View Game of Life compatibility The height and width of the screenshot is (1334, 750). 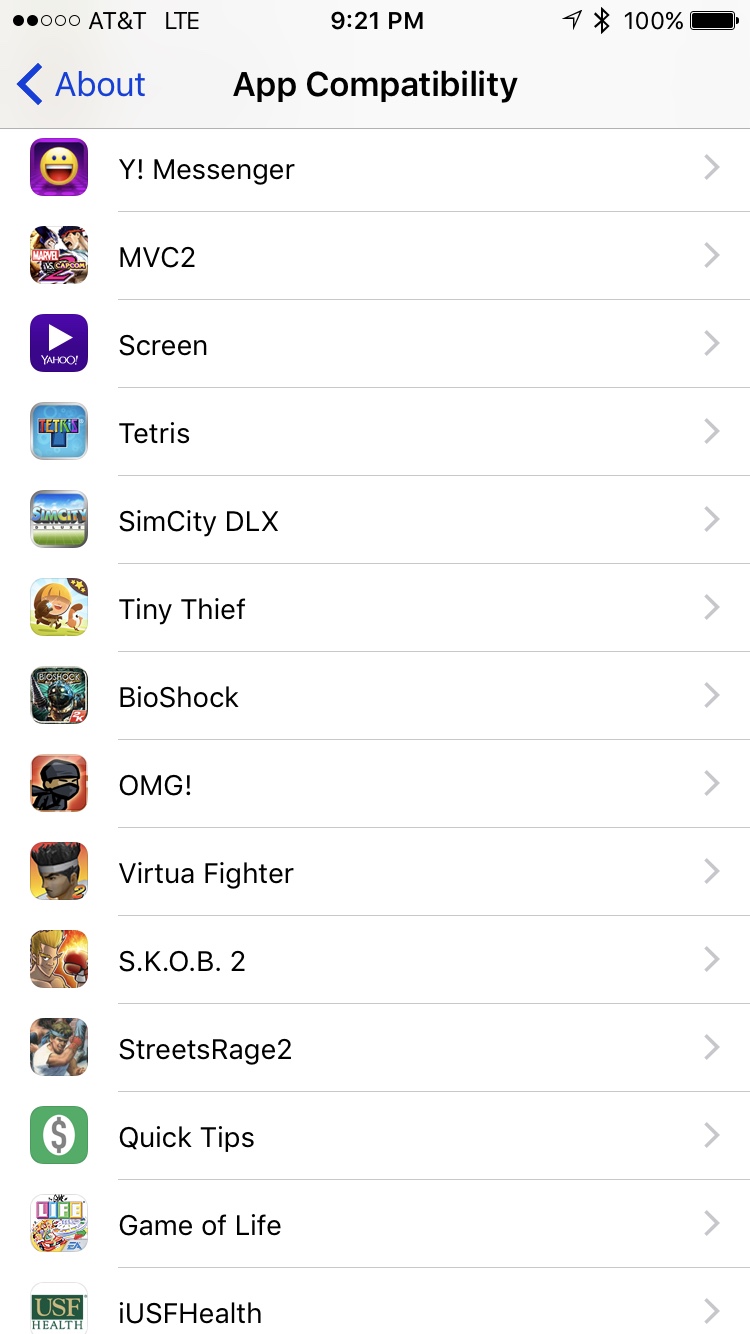point(375,1225)
